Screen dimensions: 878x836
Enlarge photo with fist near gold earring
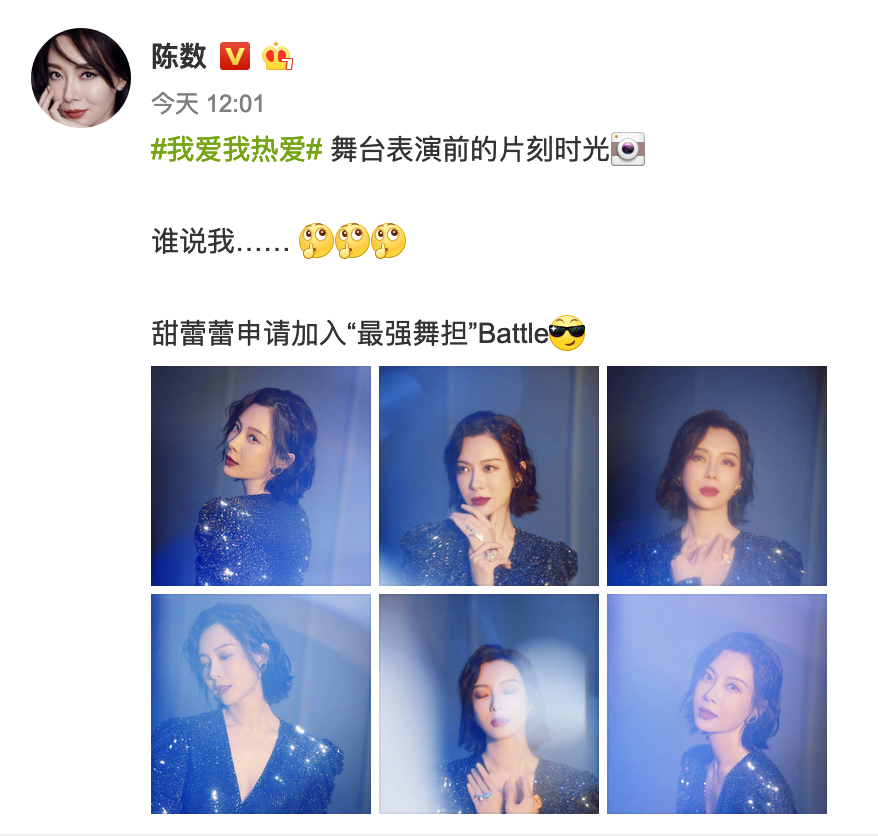(716, 476)
